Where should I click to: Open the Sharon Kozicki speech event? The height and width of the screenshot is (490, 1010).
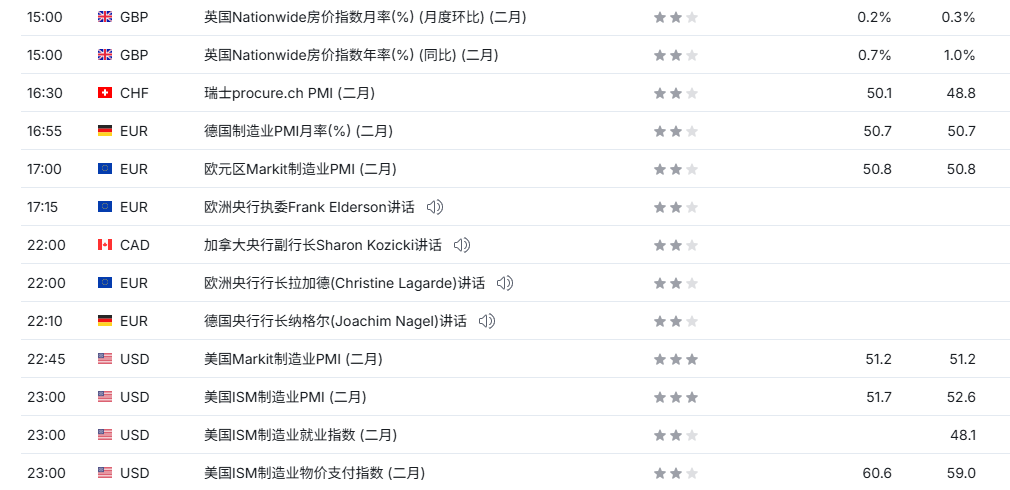point(322,245)
